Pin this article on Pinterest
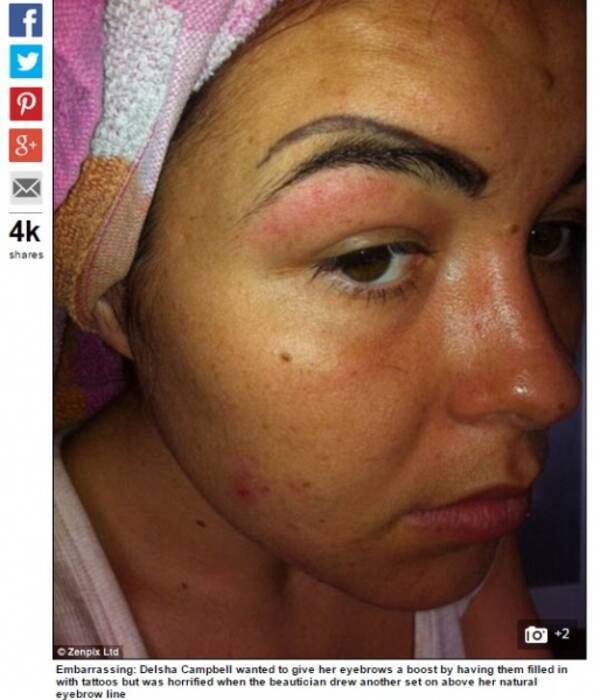This screenshot has width=600, height=700. coord(25,103)
